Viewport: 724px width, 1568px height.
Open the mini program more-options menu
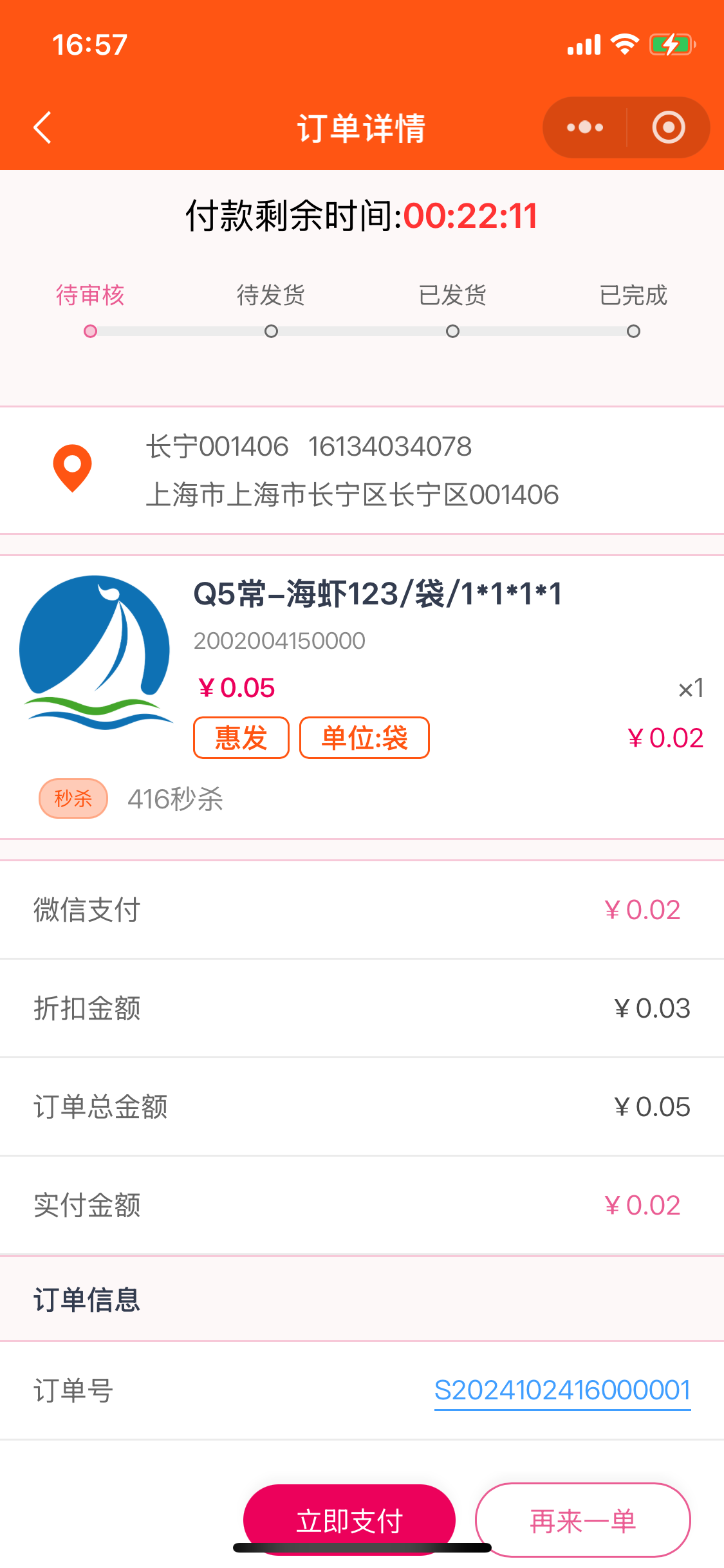(x=584, y=127)
